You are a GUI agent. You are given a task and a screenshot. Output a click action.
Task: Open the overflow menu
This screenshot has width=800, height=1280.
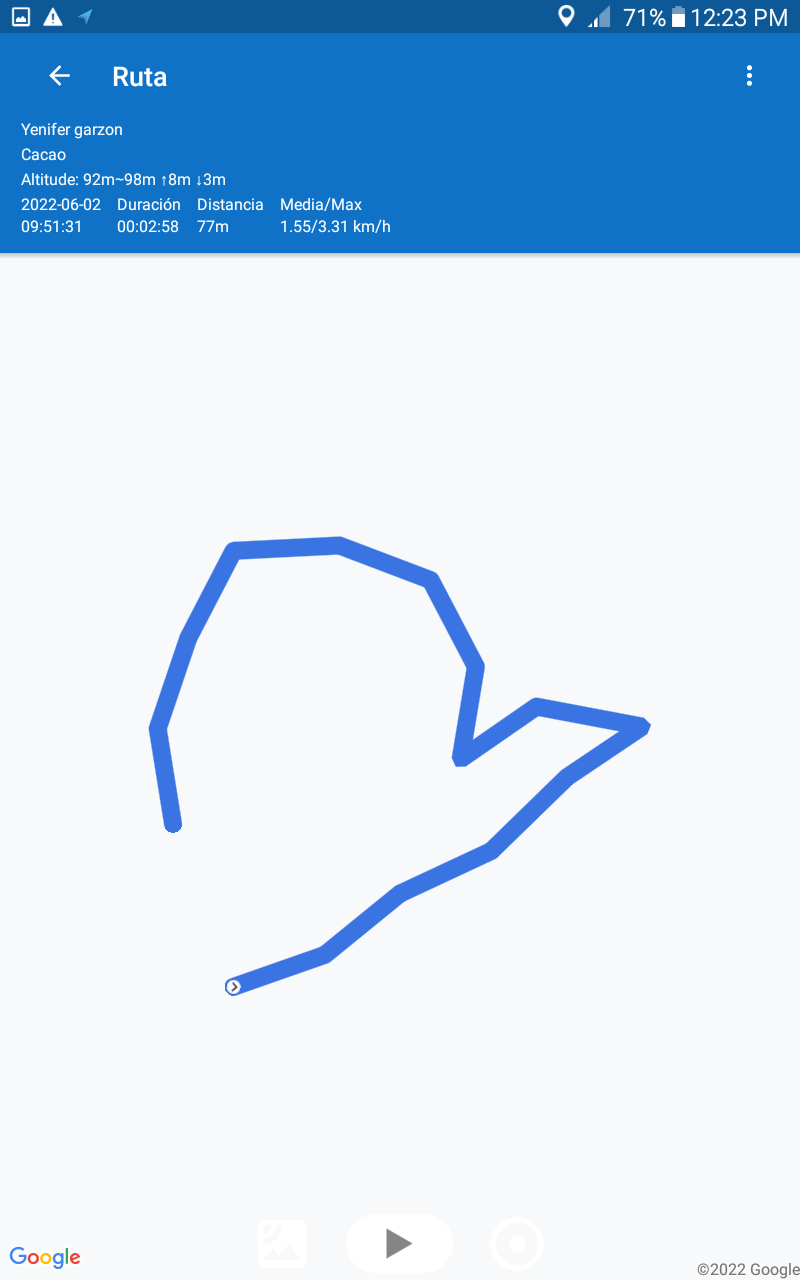(x=749, y=76)
